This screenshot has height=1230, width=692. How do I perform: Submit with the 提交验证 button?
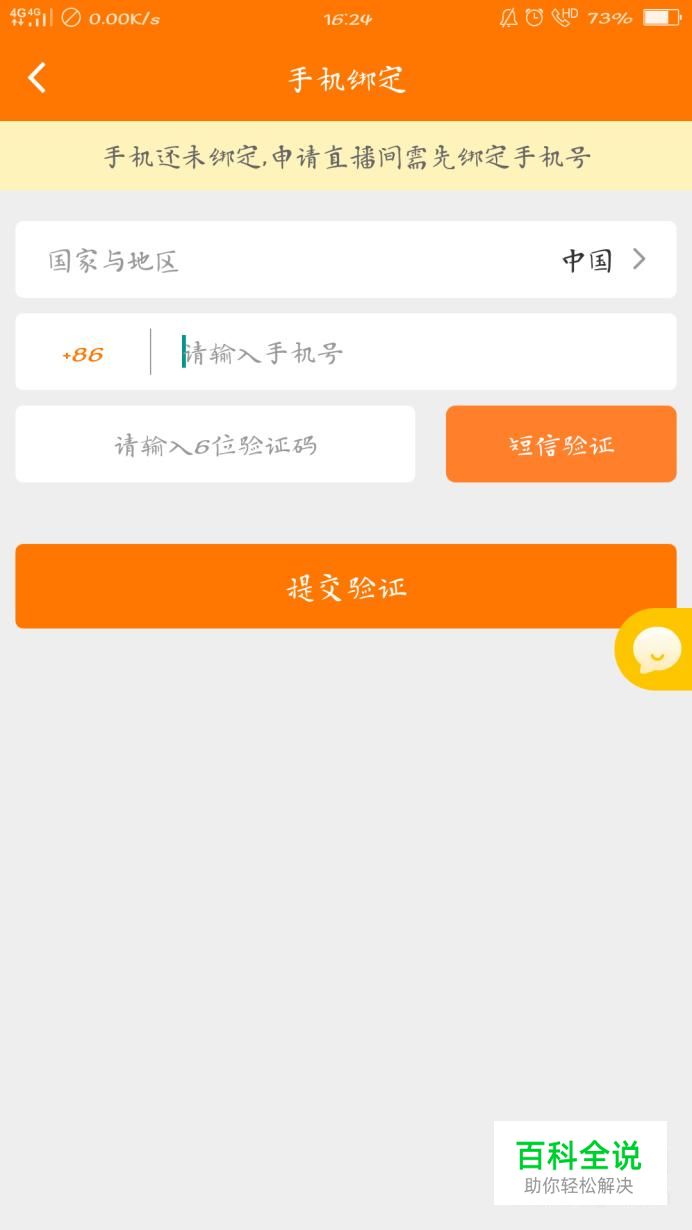point(346,587)
